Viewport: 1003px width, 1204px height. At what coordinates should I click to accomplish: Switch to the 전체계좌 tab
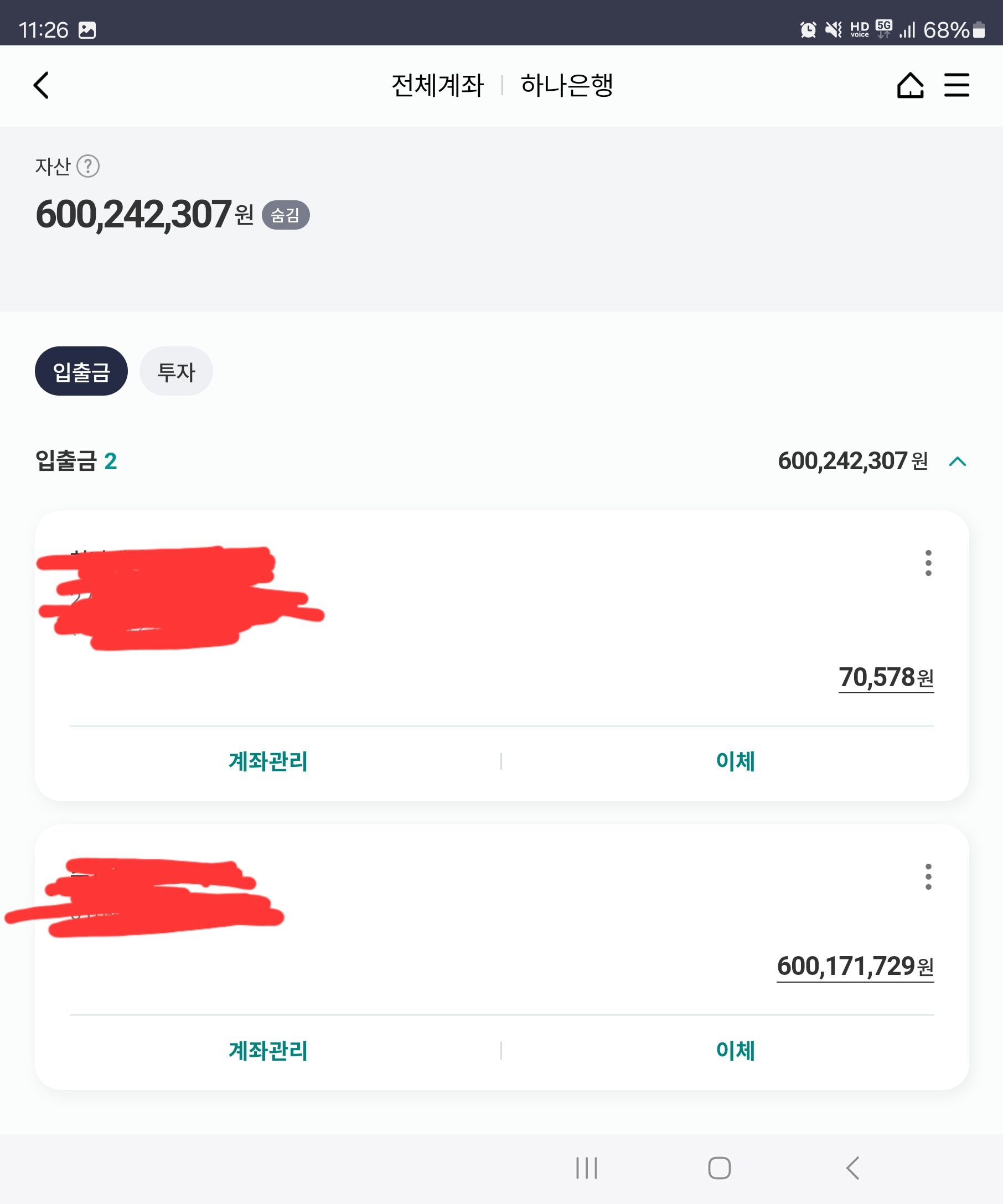(437, 85)
